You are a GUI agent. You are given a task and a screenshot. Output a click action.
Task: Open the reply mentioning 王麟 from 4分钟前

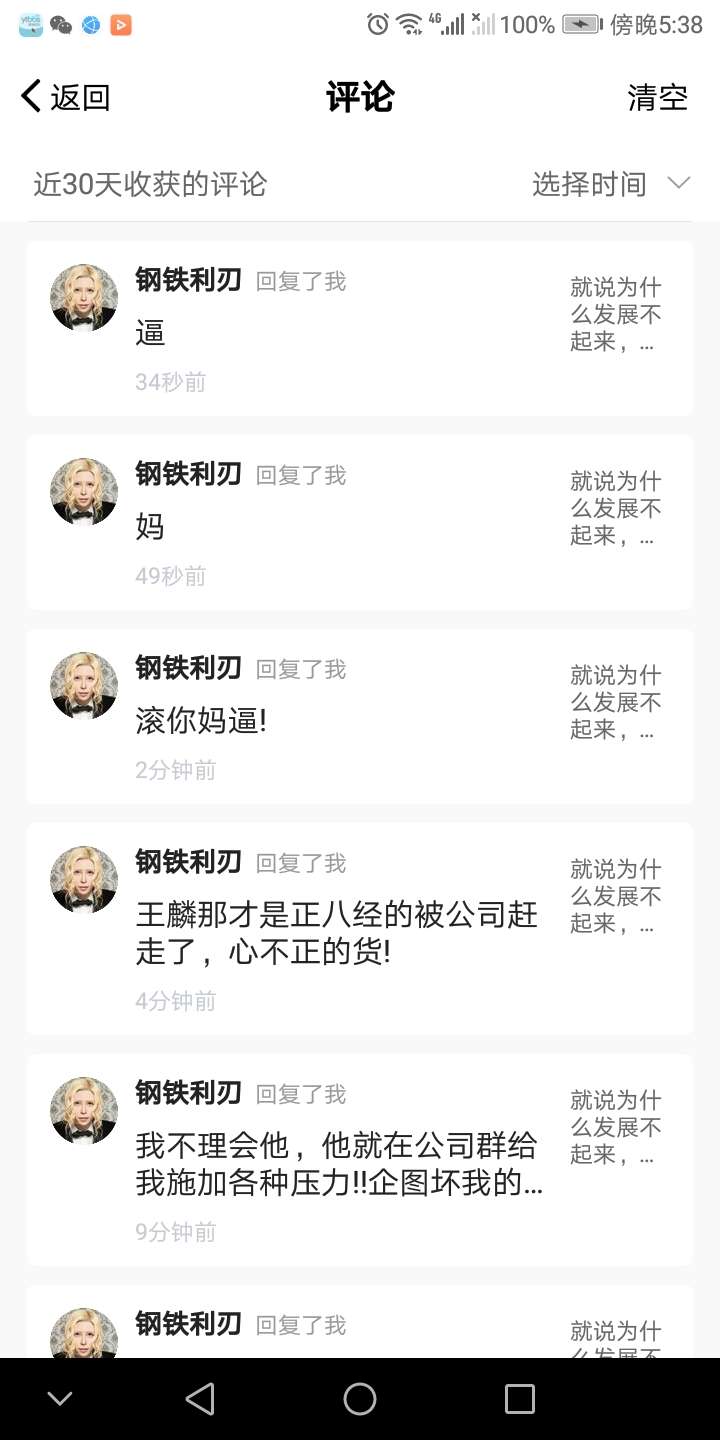tap(337, 932)
